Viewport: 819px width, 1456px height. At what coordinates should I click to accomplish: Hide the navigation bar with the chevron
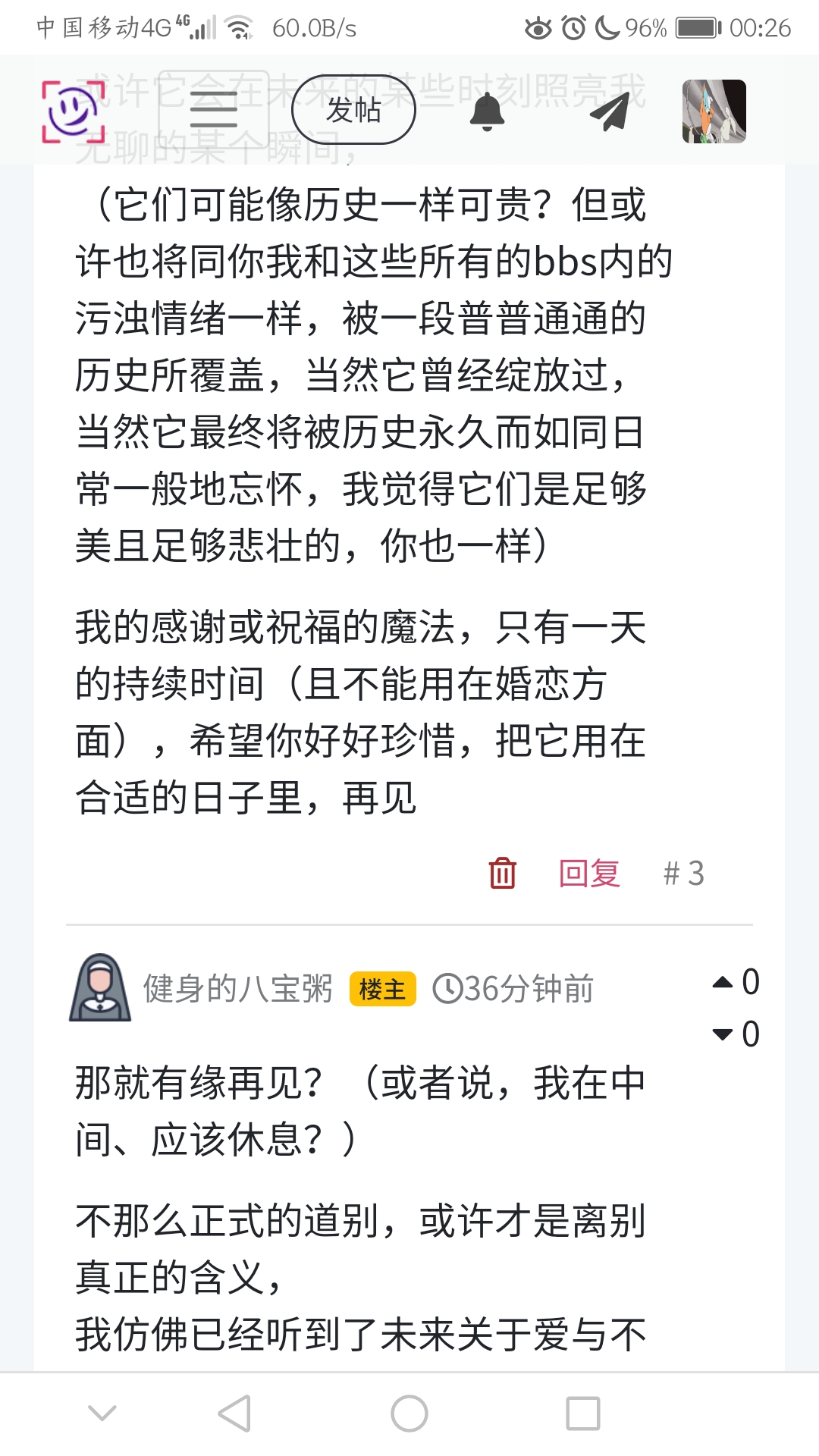pos(102,1414)
